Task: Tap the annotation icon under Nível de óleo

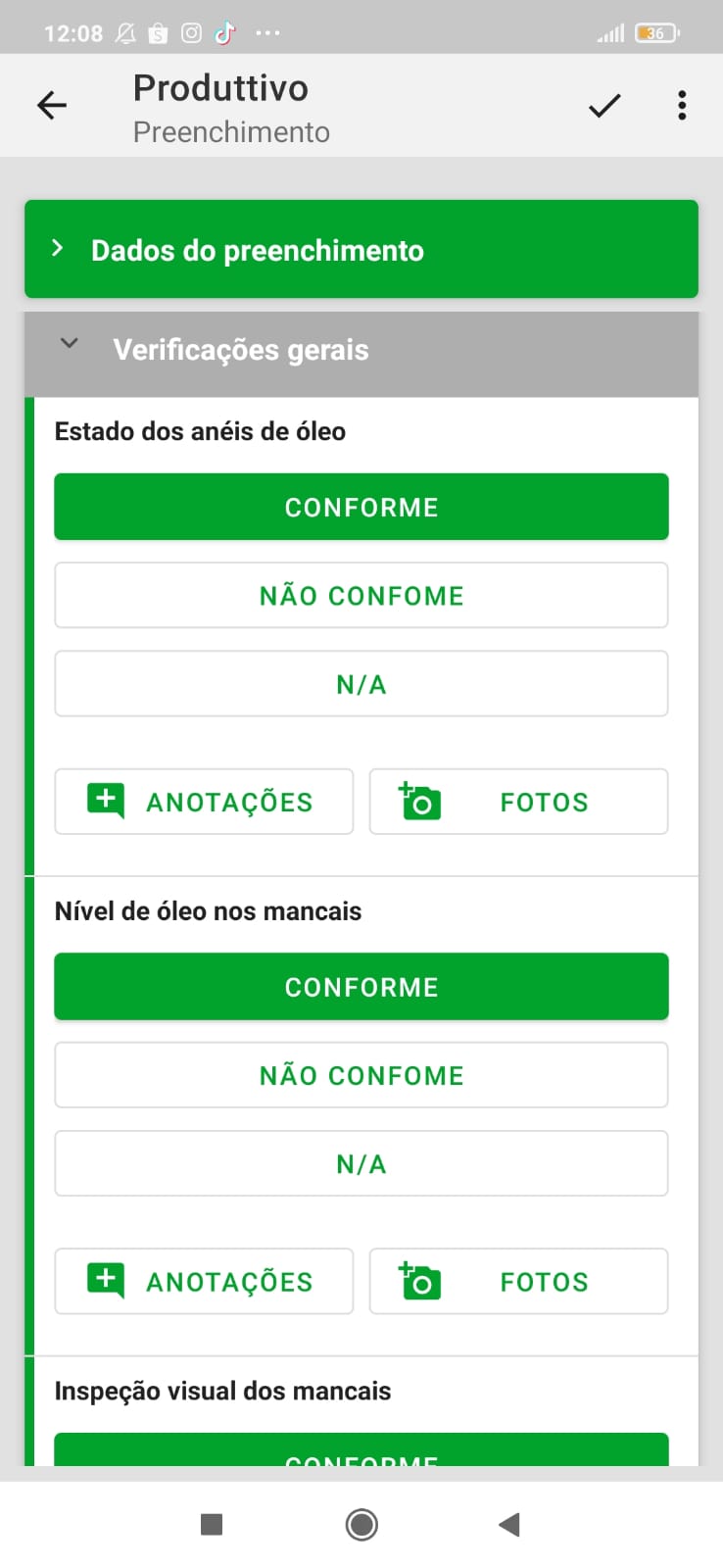Action: [105, 1281]
